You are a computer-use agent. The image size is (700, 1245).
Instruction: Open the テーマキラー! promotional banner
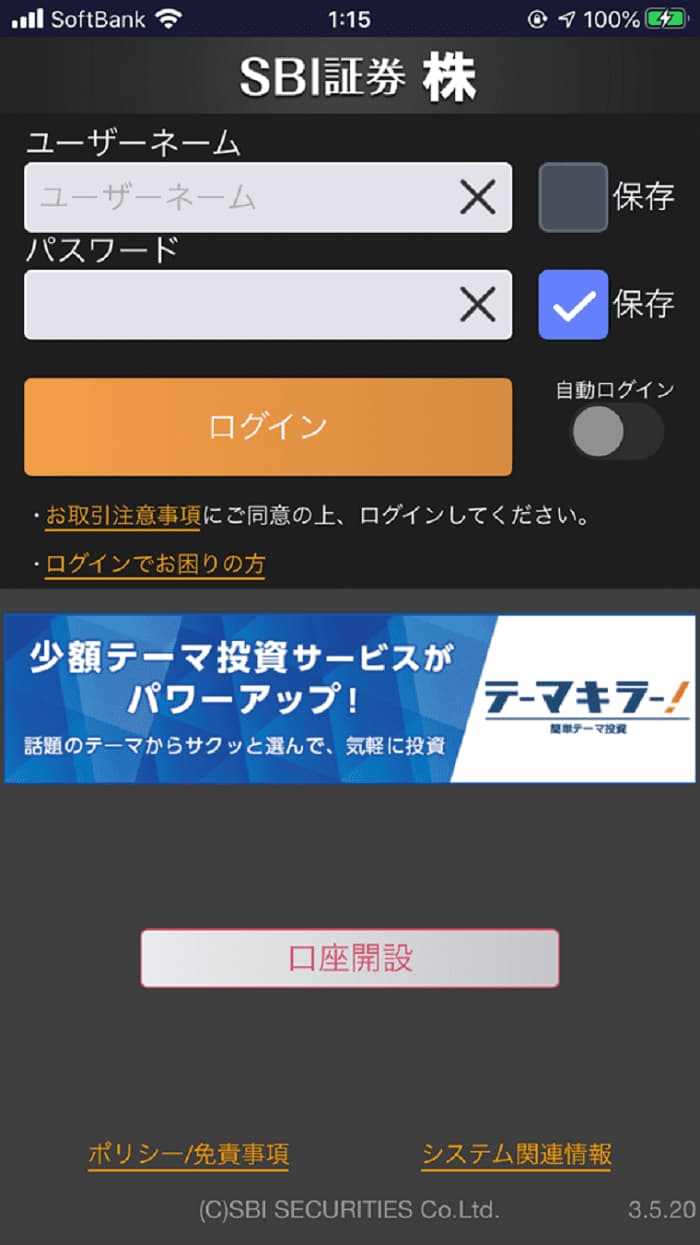pos(350,699)
